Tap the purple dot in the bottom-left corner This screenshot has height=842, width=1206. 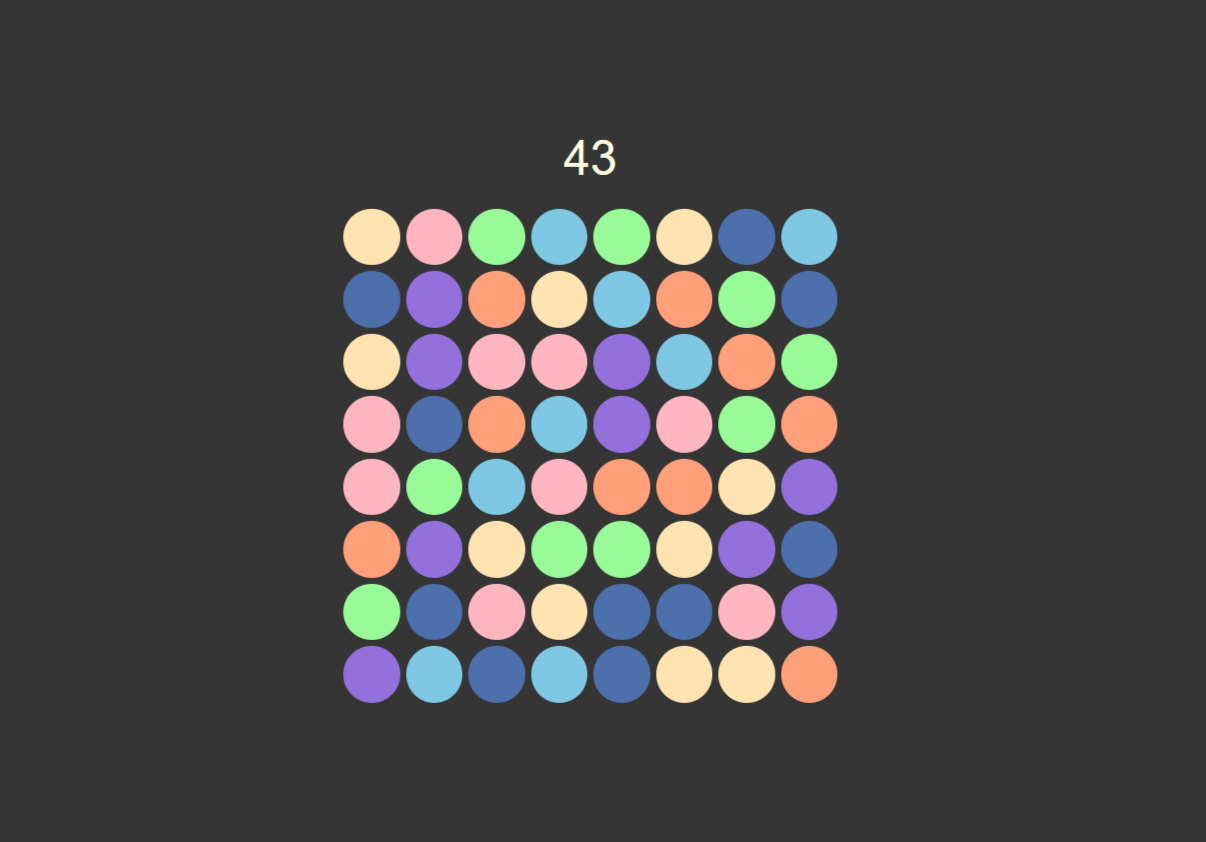tap(371, 674)
